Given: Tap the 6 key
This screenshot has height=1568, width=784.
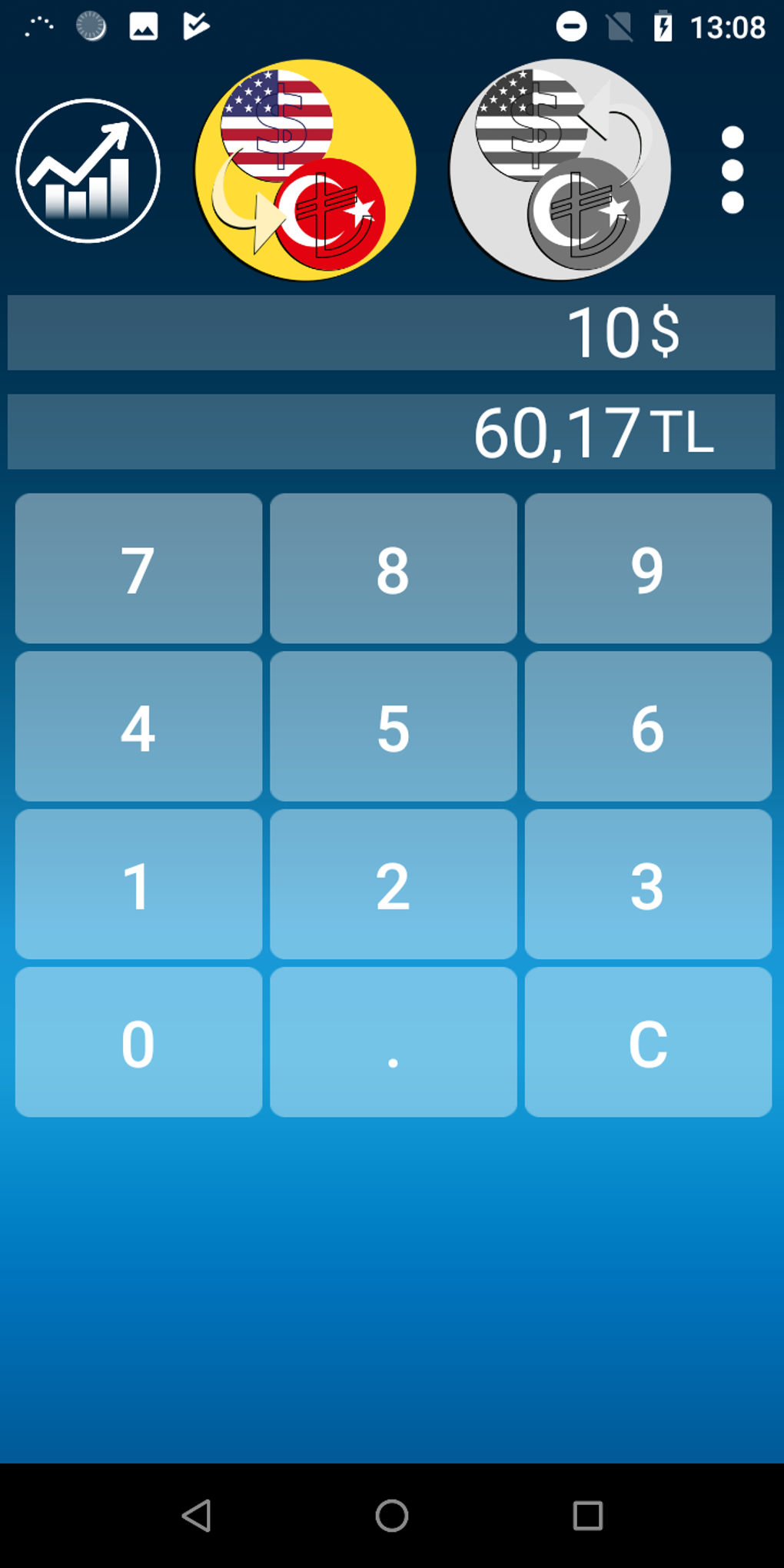Looking at the screenshot, I should pyautogui.click(x=648, y=726).
